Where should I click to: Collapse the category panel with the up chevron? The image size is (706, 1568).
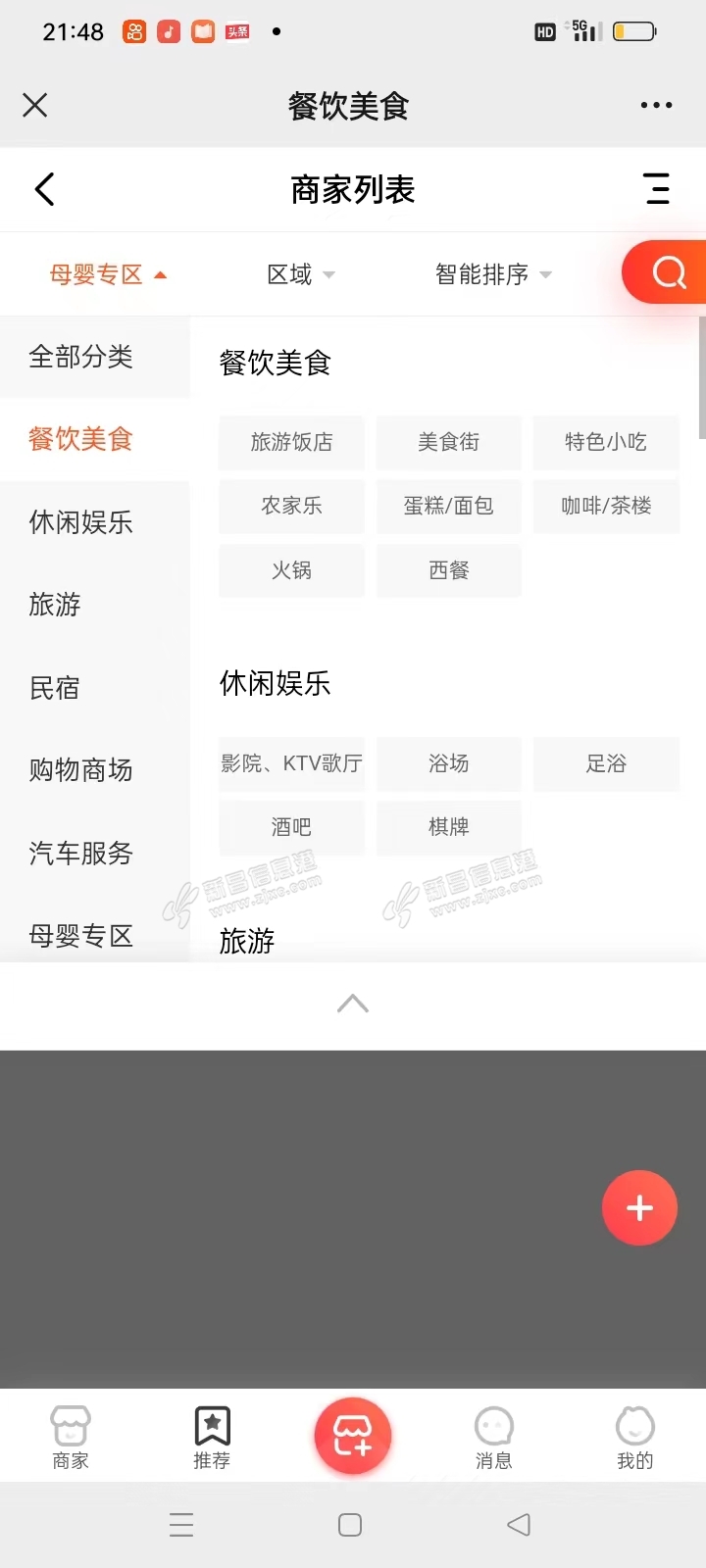[353, 1004]
